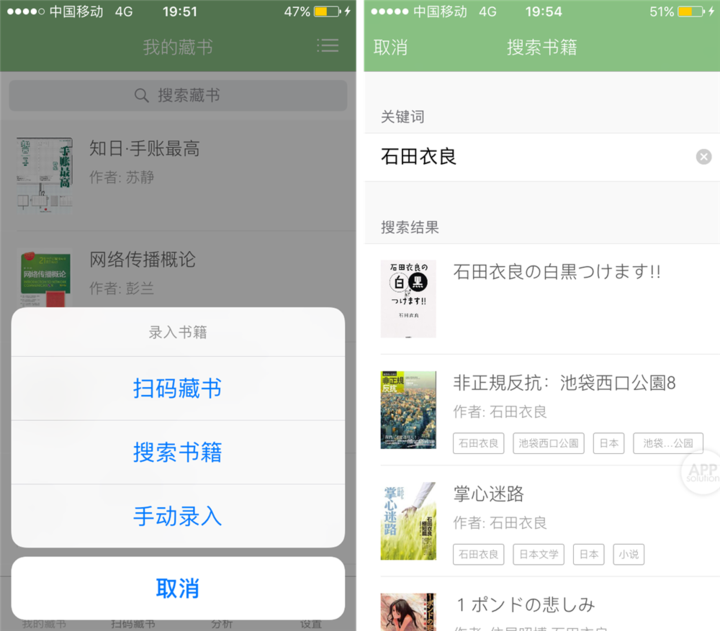Tap the 日本文学 tag under 掌心迷路

(x=538, y=554)
